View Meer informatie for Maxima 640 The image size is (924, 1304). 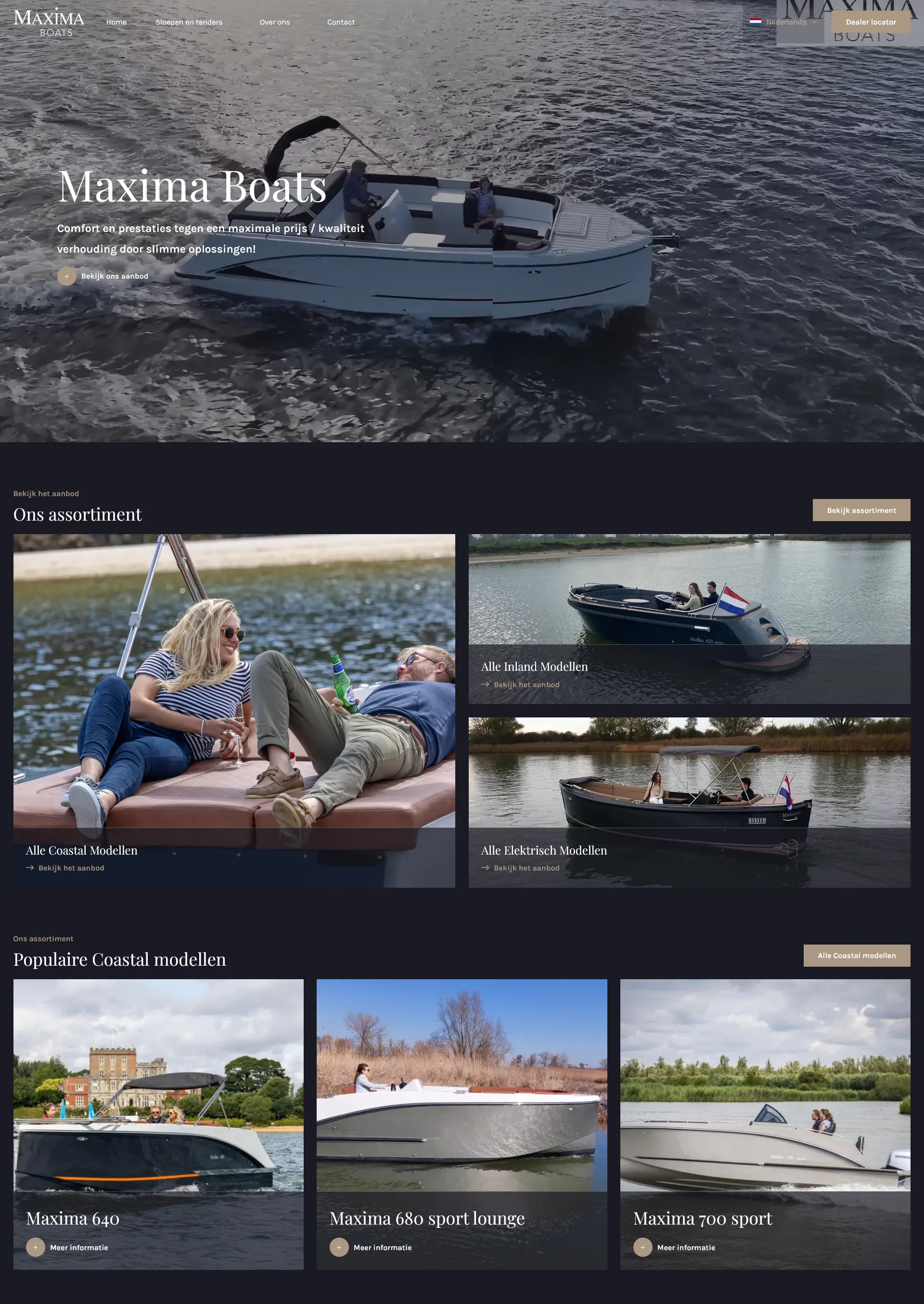[x=68, y=1248]
